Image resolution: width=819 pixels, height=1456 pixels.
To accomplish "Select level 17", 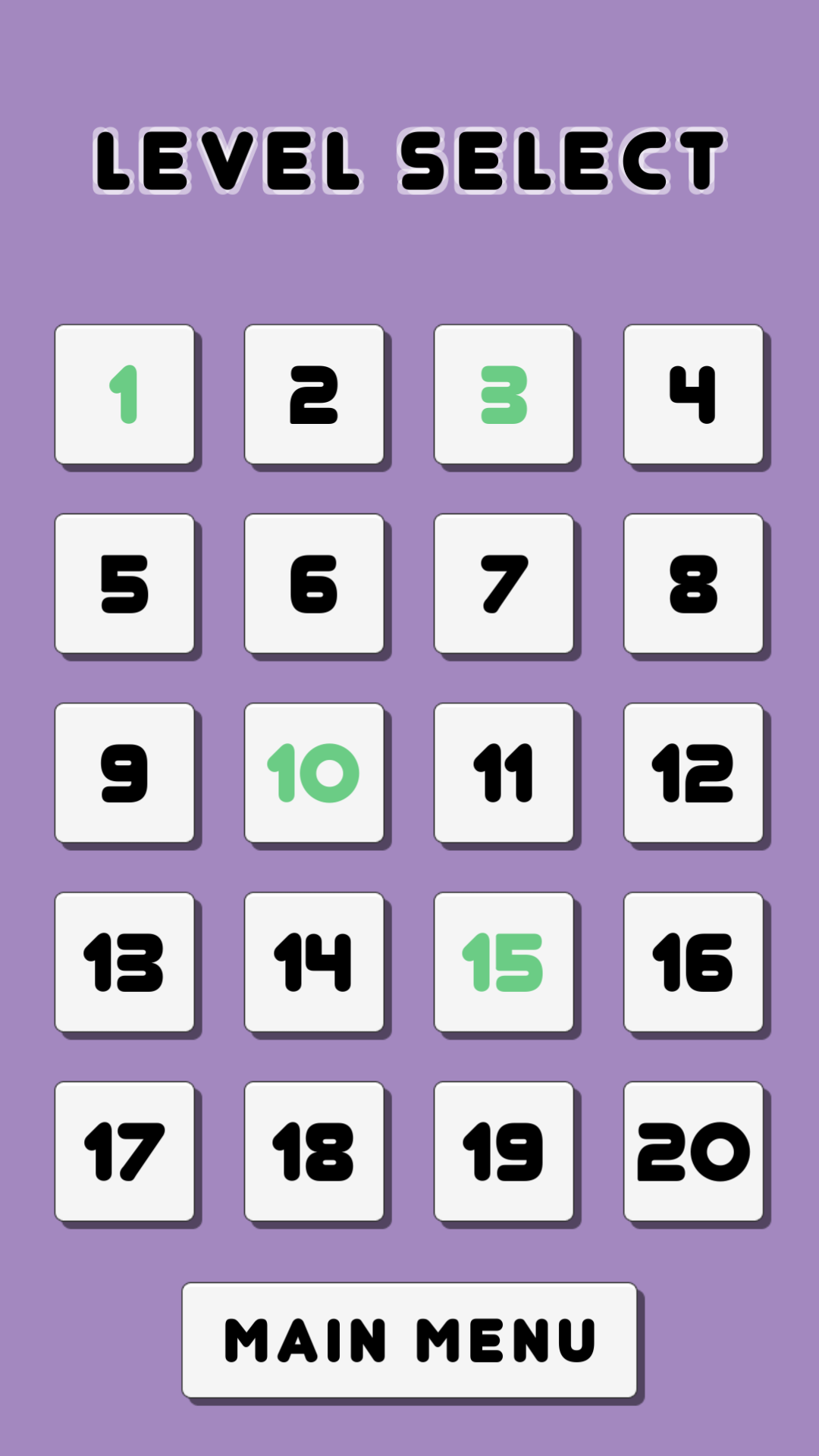I will click(x=124, y=1151).
